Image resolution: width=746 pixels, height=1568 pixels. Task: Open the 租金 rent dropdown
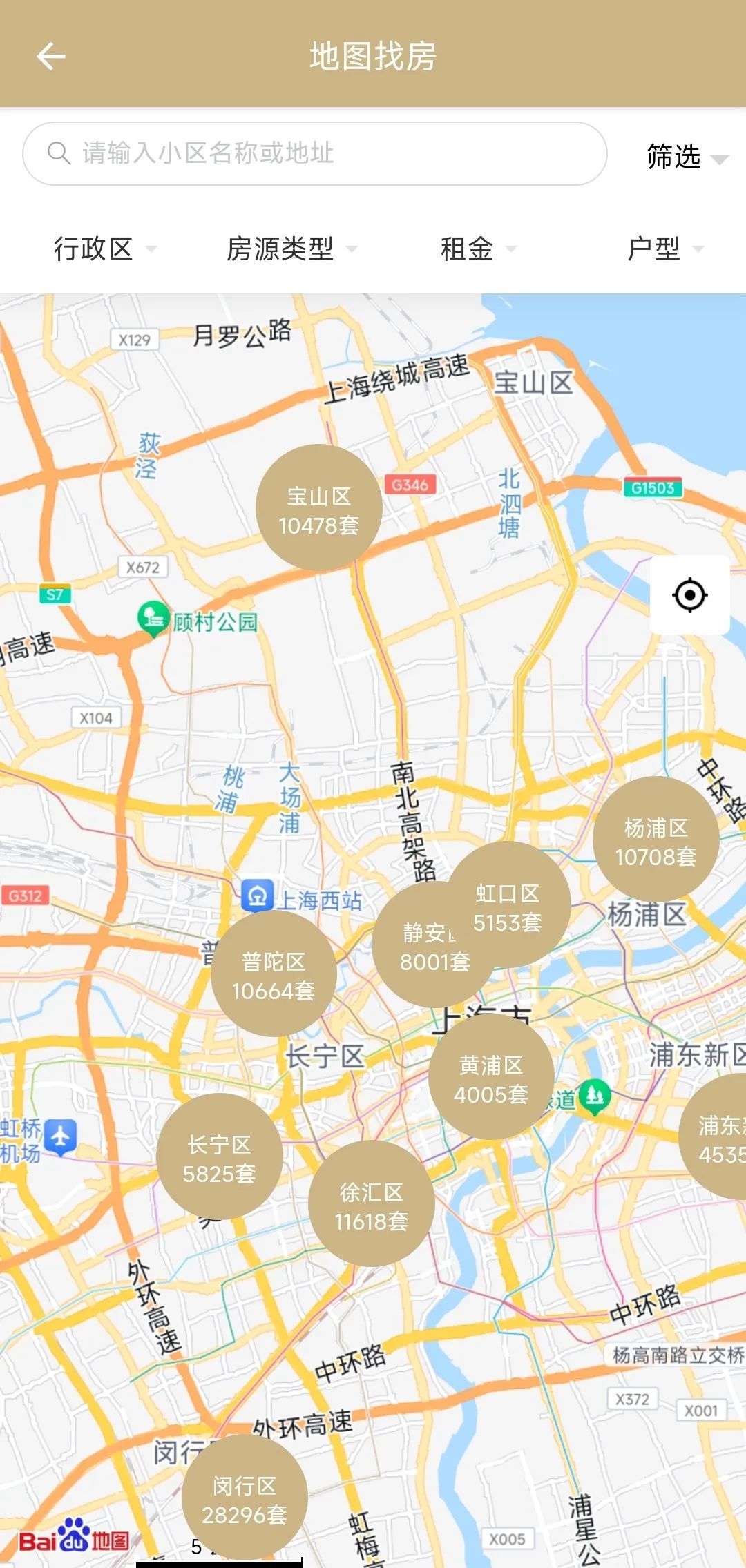tap(477, 249)
